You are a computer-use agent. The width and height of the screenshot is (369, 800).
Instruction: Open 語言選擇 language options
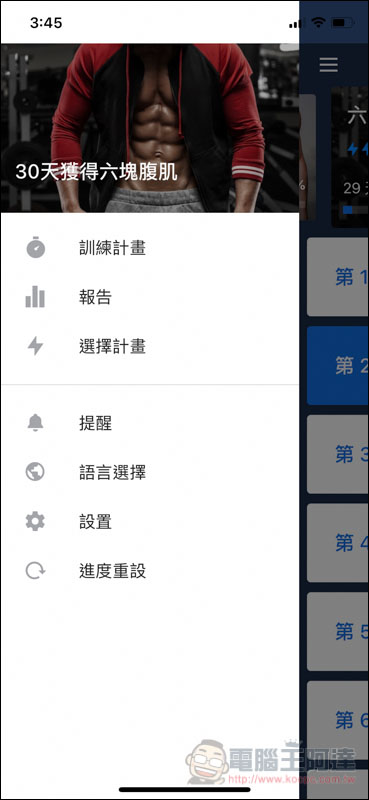pos(150,472)
